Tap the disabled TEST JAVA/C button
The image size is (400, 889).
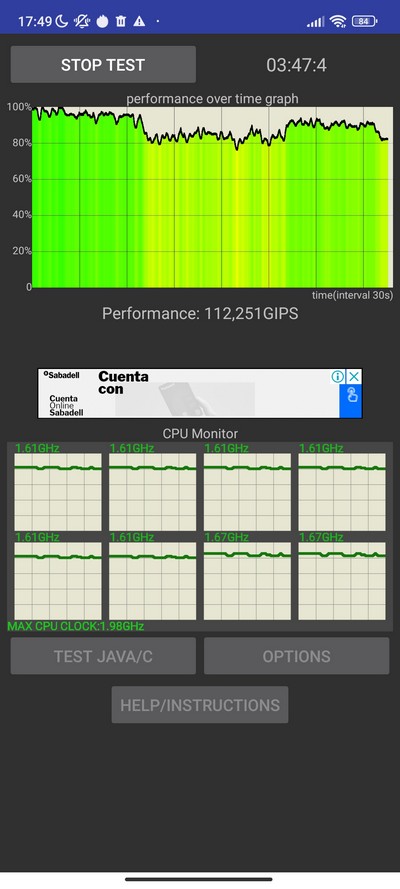coord(103,656)
